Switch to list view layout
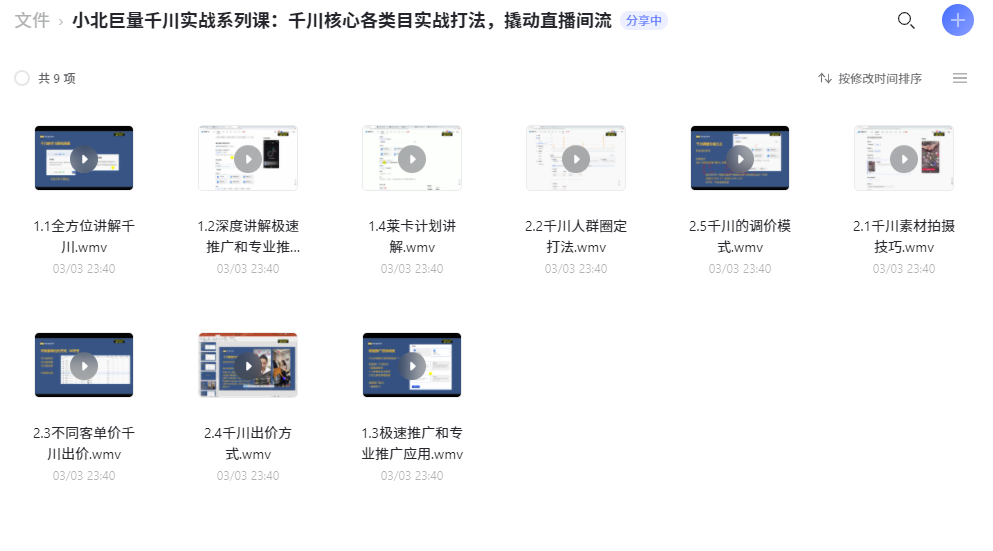The image size is (993, 551). coord(960,78)
